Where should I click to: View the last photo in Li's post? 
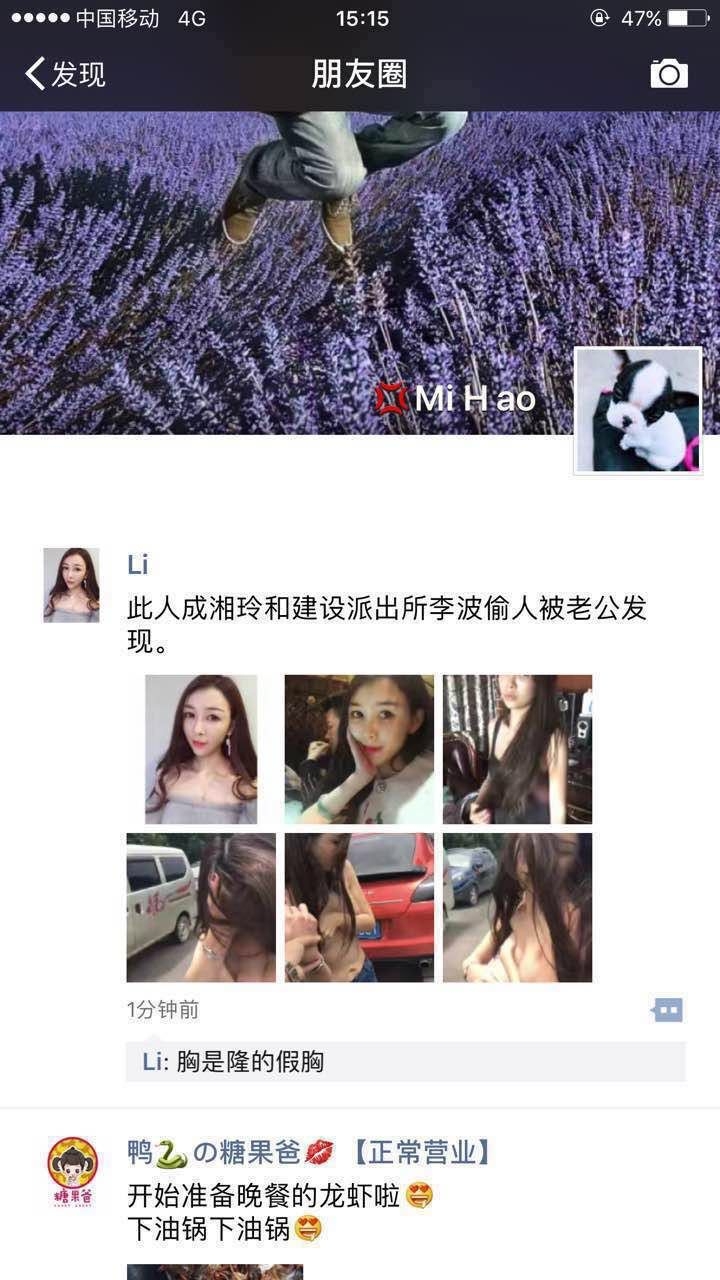click(517, 907)
